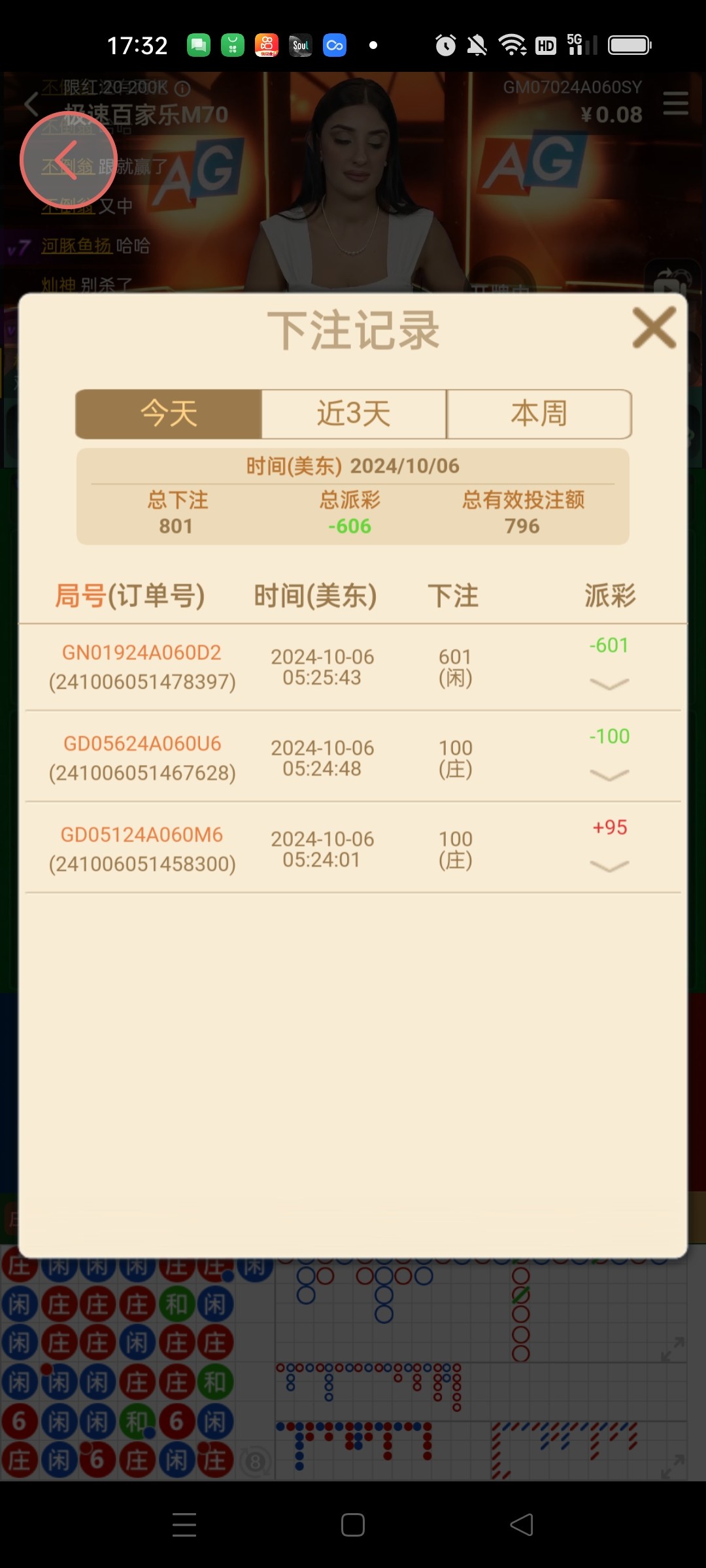
Task: Open the hamburger menu at top right
Action: click(x=675, y=104)
